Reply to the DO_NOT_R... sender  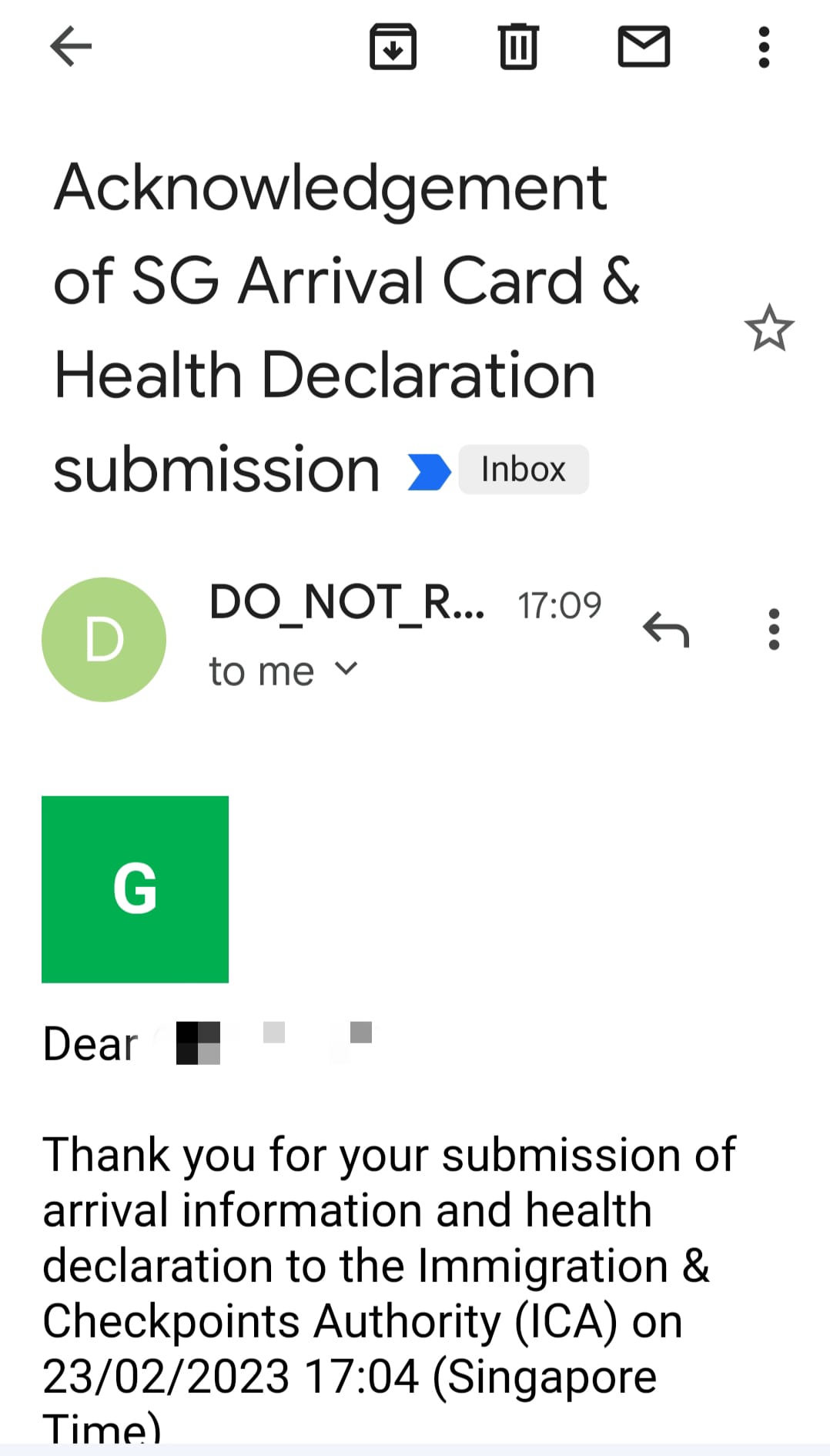tap(666, 629)
